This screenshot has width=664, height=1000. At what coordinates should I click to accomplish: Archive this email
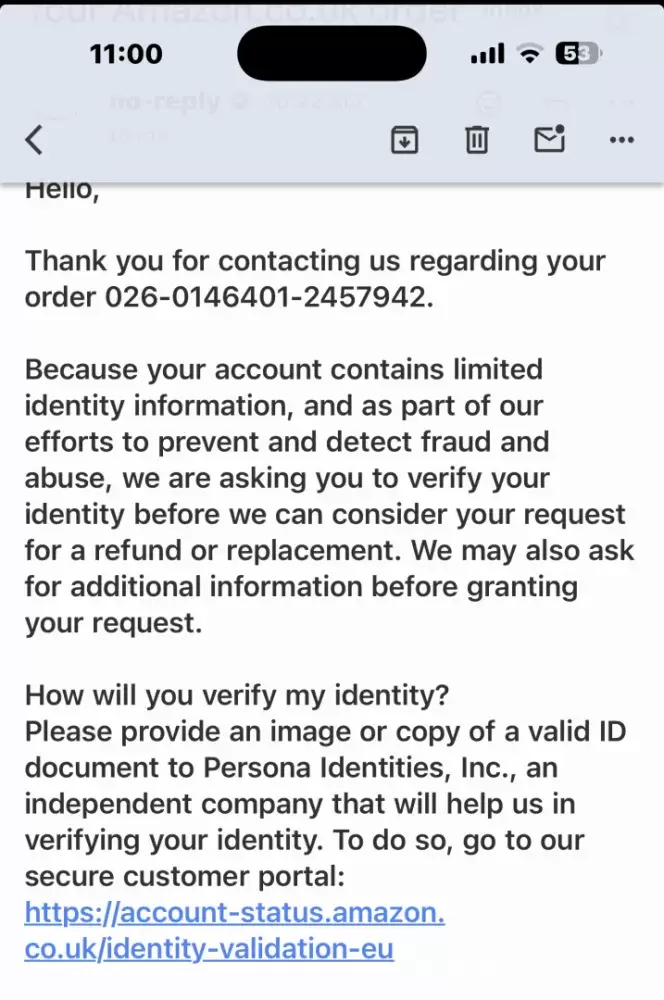point(403,141)
